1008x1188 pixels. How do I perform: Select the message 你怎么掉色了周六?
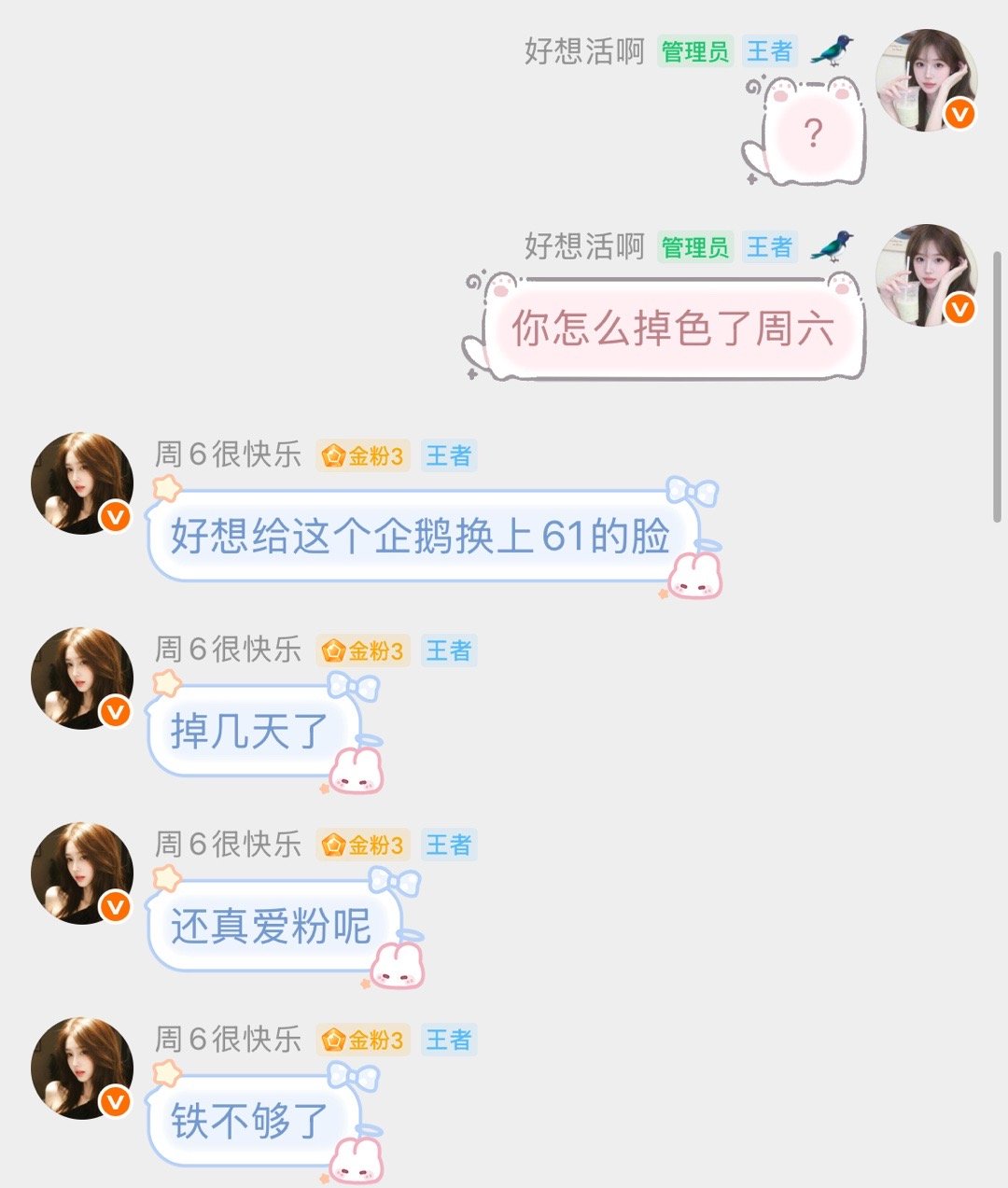[677, 328]
